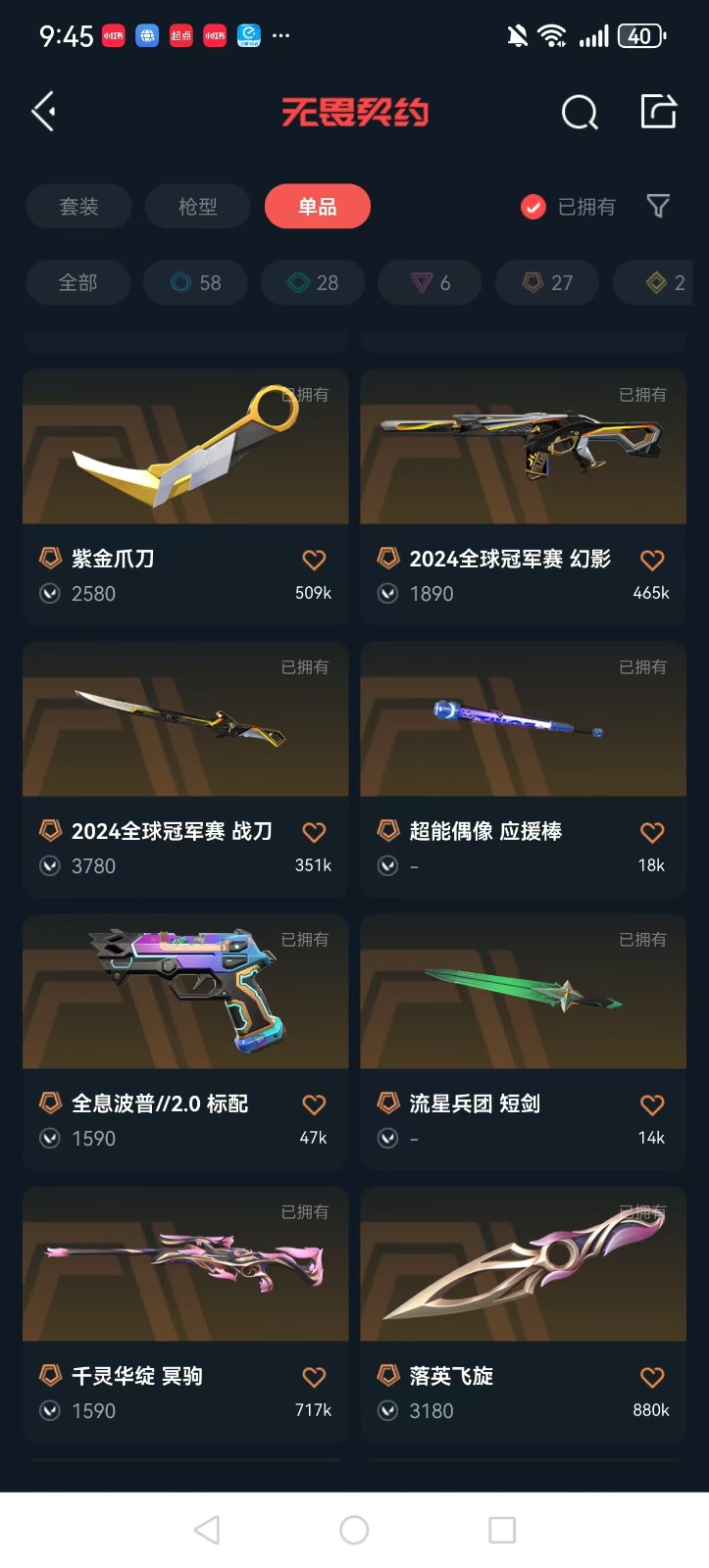Uncheck the 已拥有 filter checkbox

click(532, 207)
